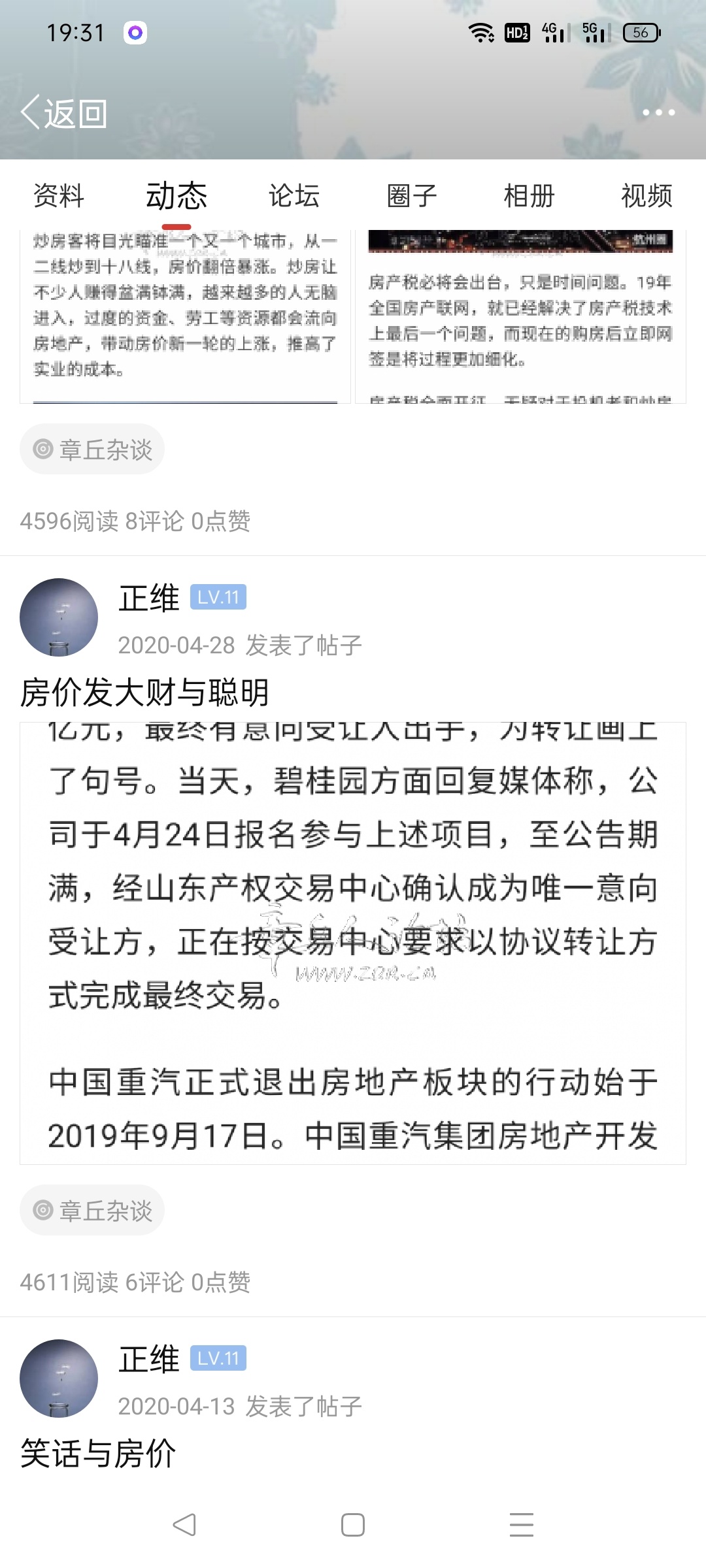Tap 章丘杂谈 chip under 房价发大财与聪明 post
Image resolution: width=706 pixels, height=1568 pixels.
[92, 1210]
